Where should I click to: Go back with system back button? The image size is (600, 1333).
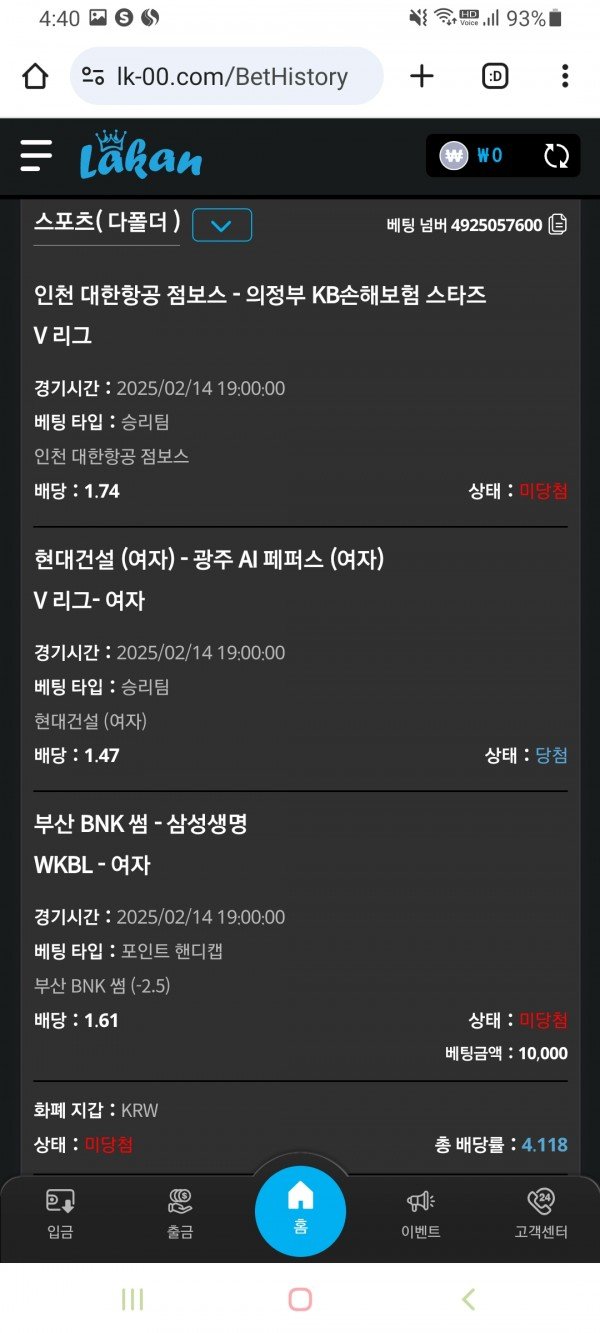tap(468, 1299)
